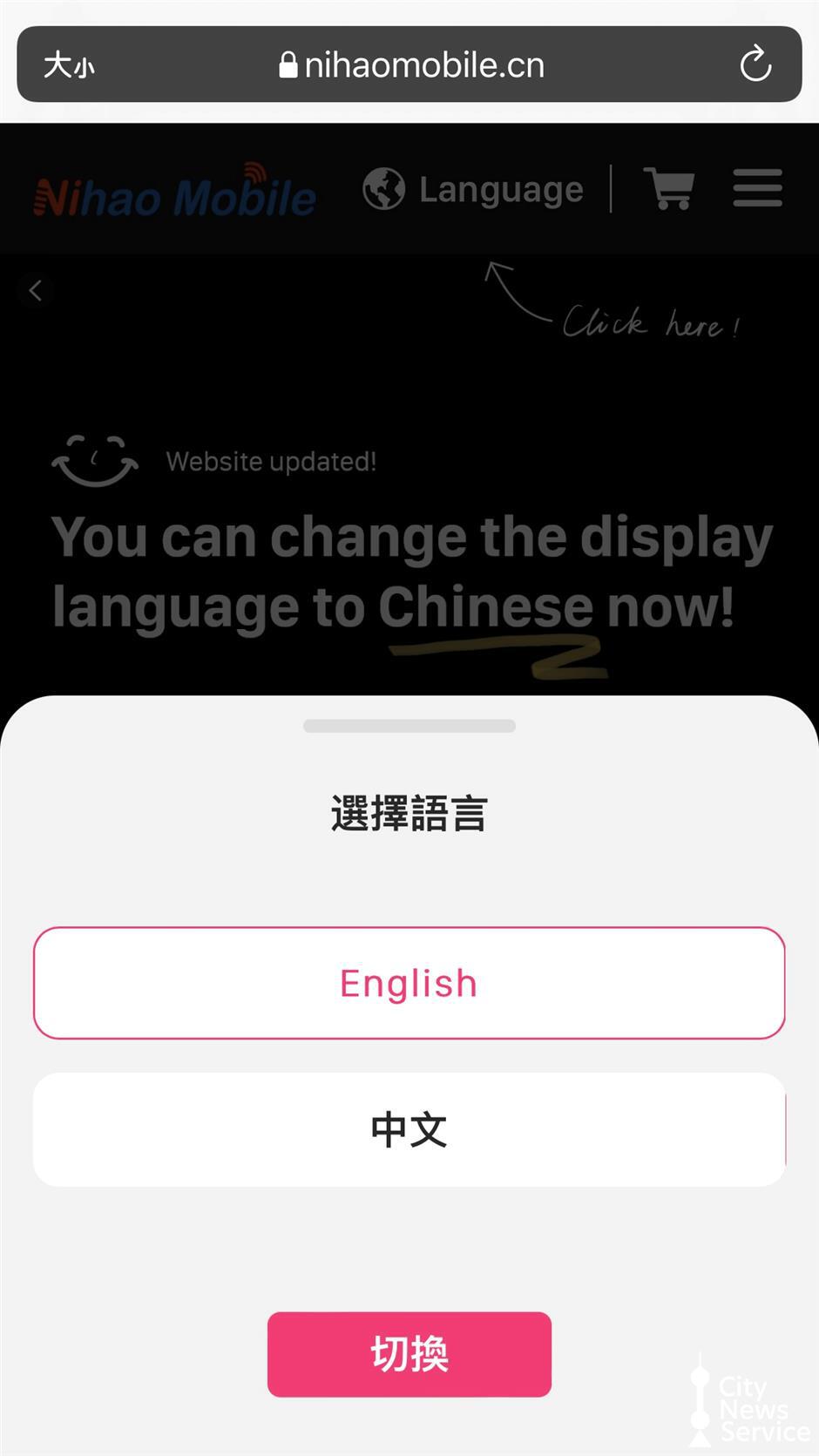Tap the back chevron on the banner
Screen dimensions: 819x1456
coord(36,290)
